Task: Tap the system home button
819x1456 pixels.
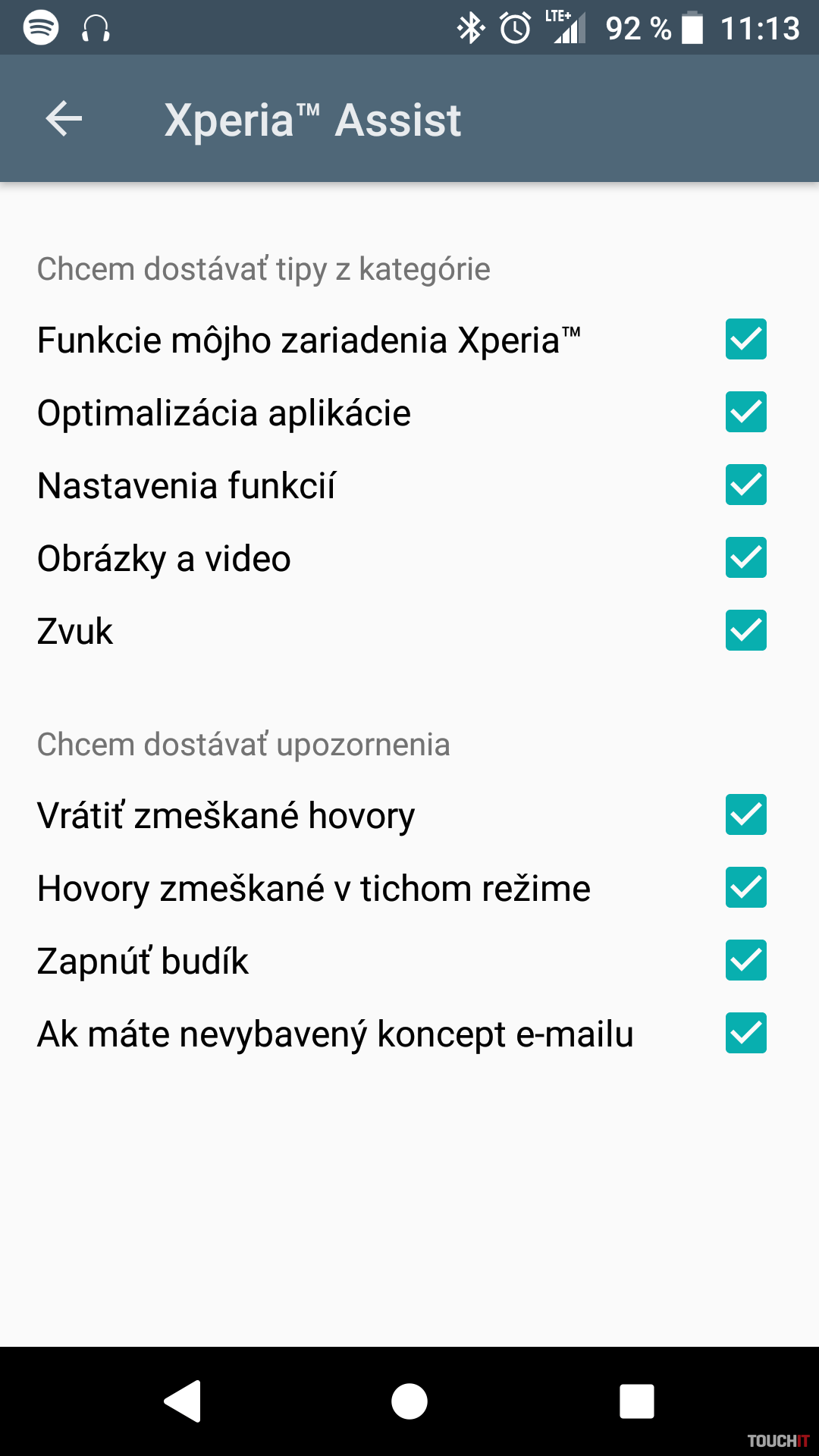Action: coord(409,1401)
